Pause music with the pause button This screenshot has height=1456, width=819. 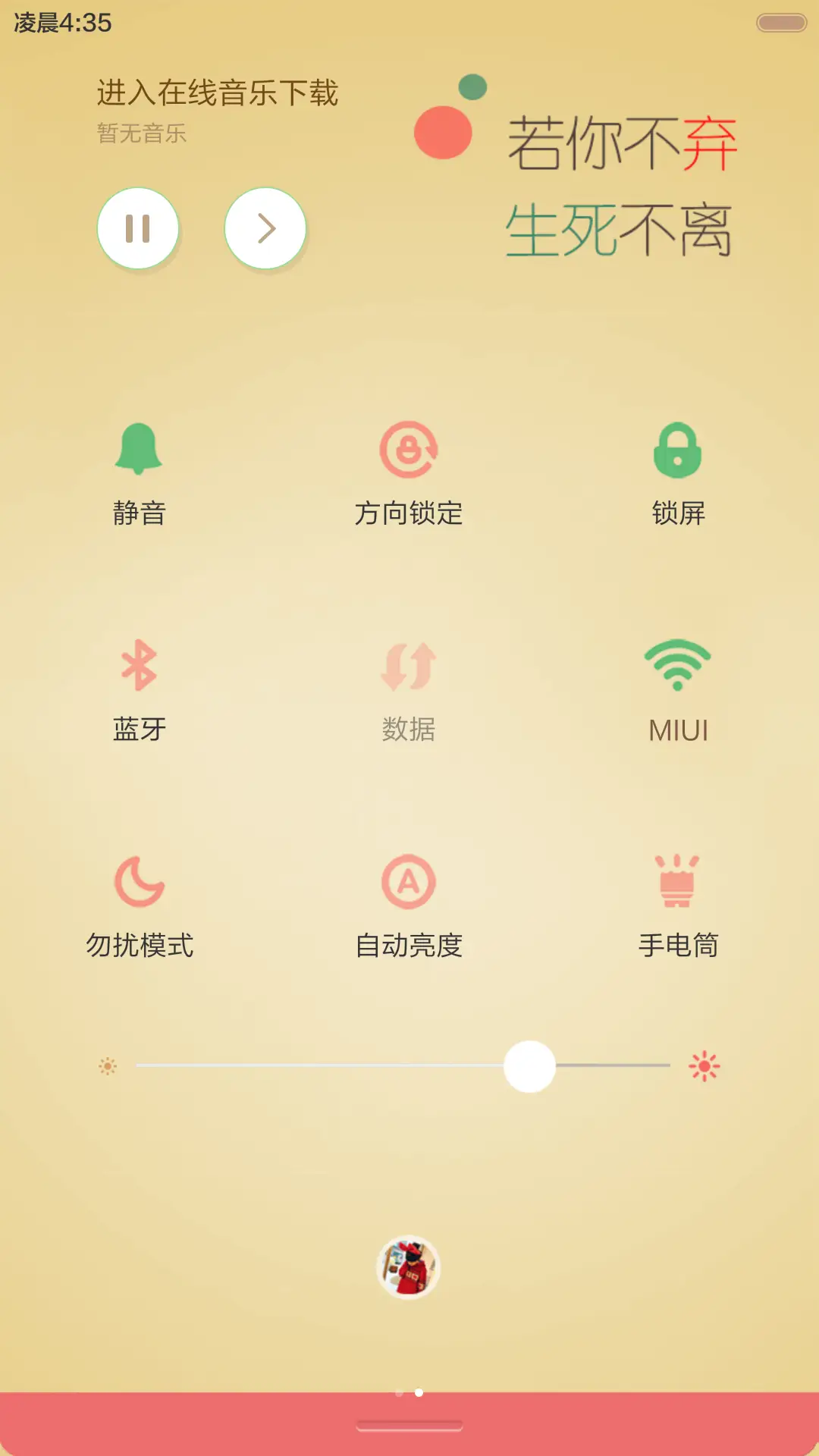pyautogui.click(x=137, y=227)
